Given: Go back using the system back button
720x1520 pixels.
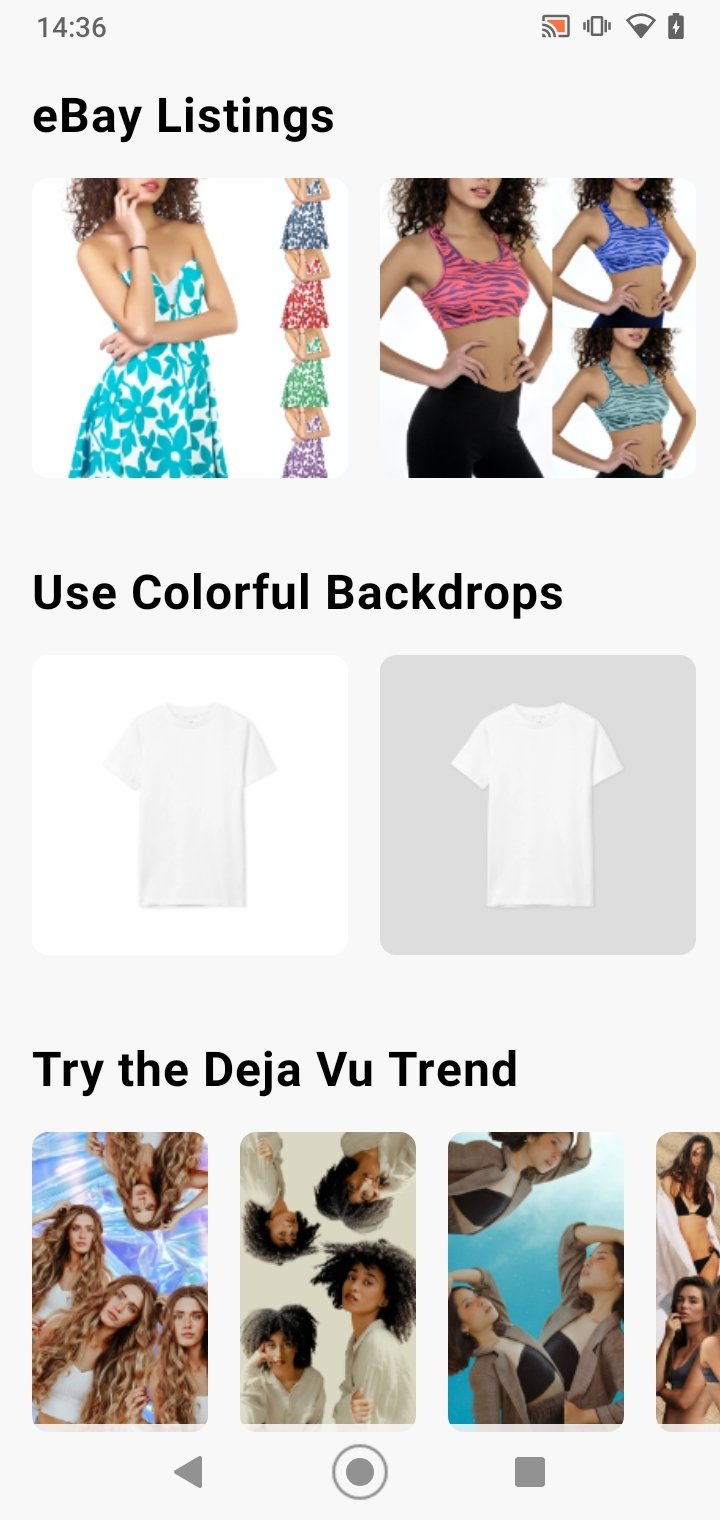Looking at the screenshot, I should coord(188,1472).
